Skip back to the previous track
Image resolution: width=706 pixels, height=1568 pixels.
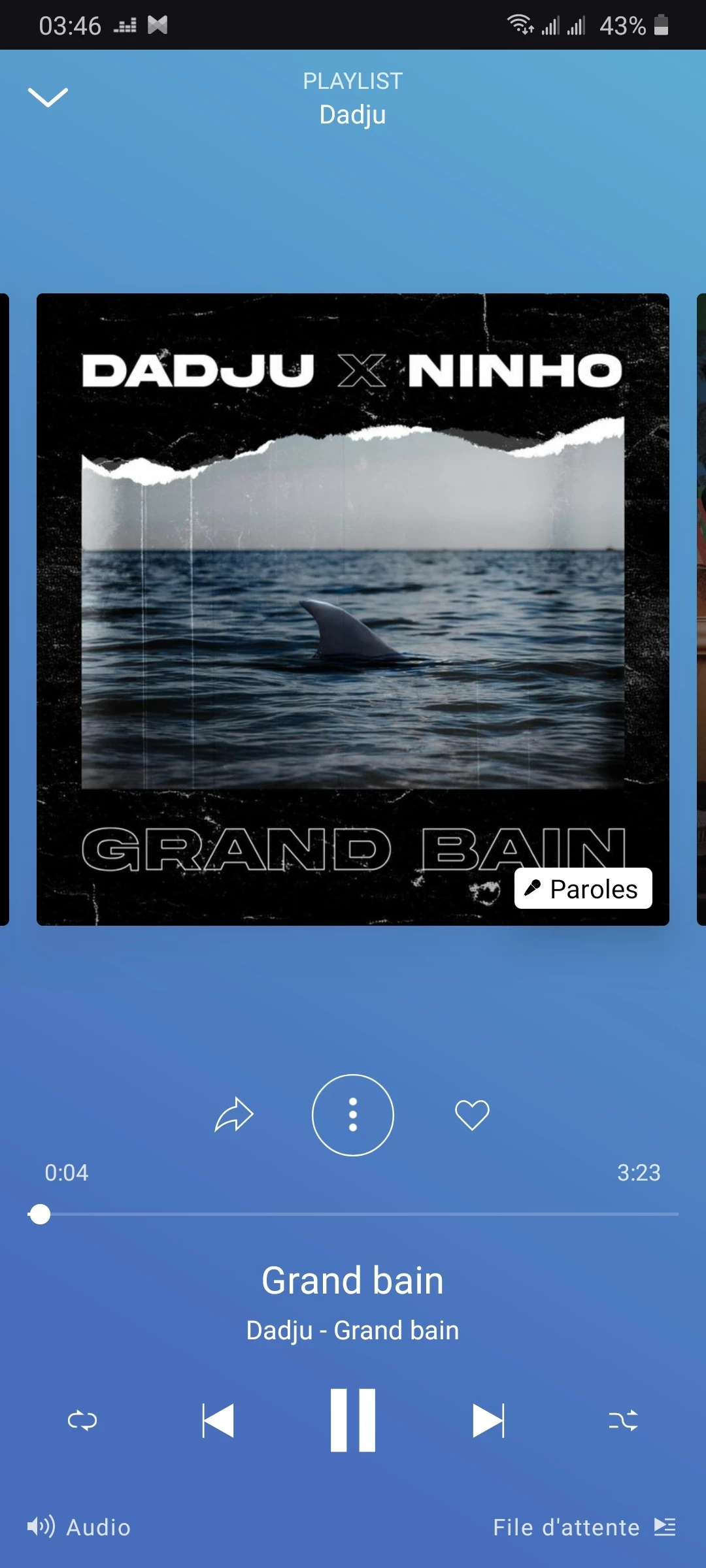[x=218, y=1420]
